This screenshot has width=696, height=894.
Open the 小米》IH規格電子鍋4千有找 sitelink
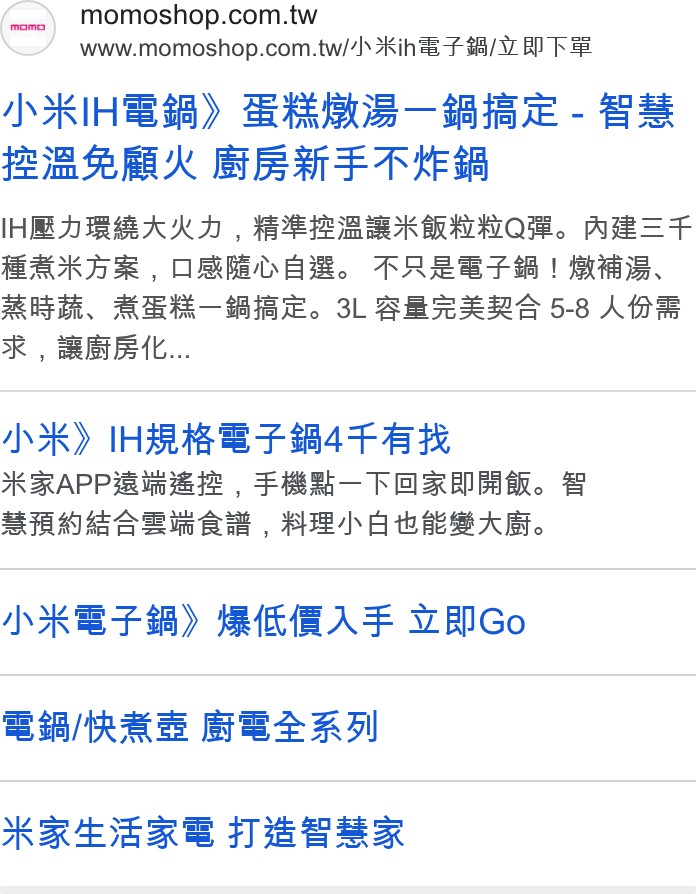(226, 440)
